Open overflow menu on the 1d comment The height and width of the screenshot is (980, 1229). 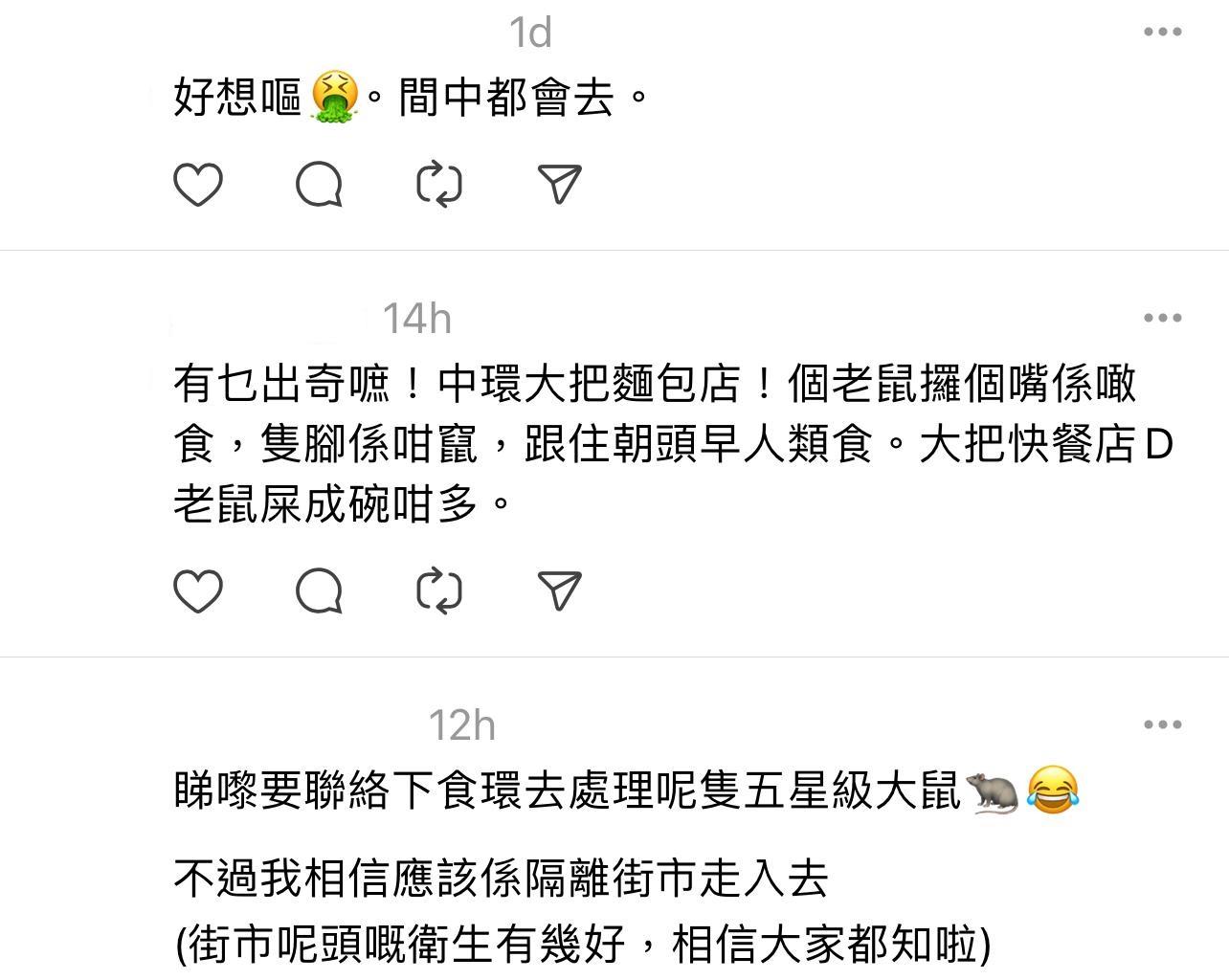pos(1162,33)
